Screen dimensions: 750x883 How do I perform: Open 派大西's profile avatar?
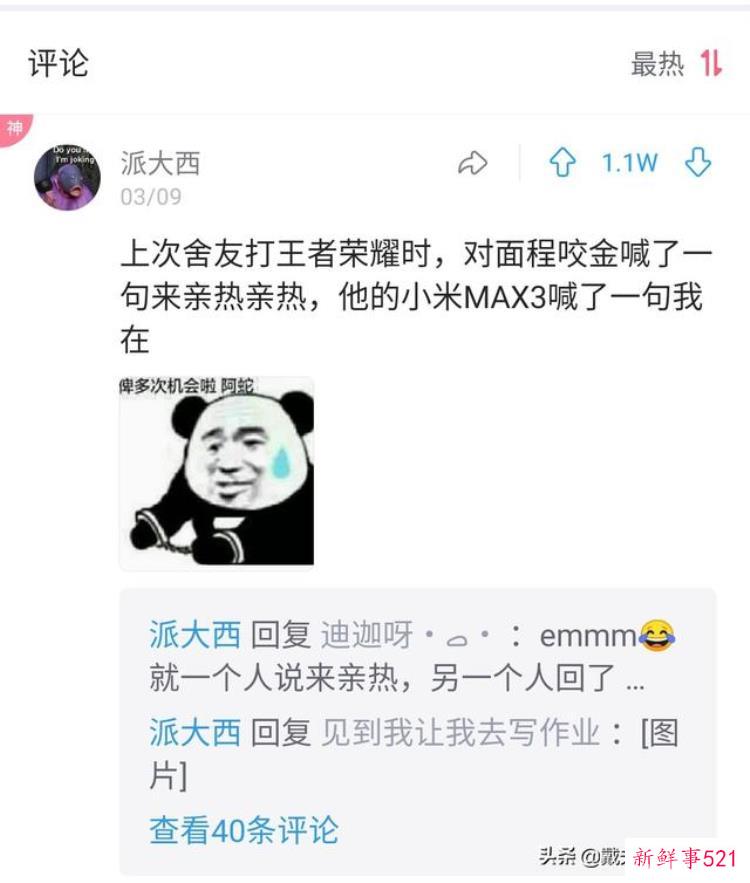click(67, 177)
